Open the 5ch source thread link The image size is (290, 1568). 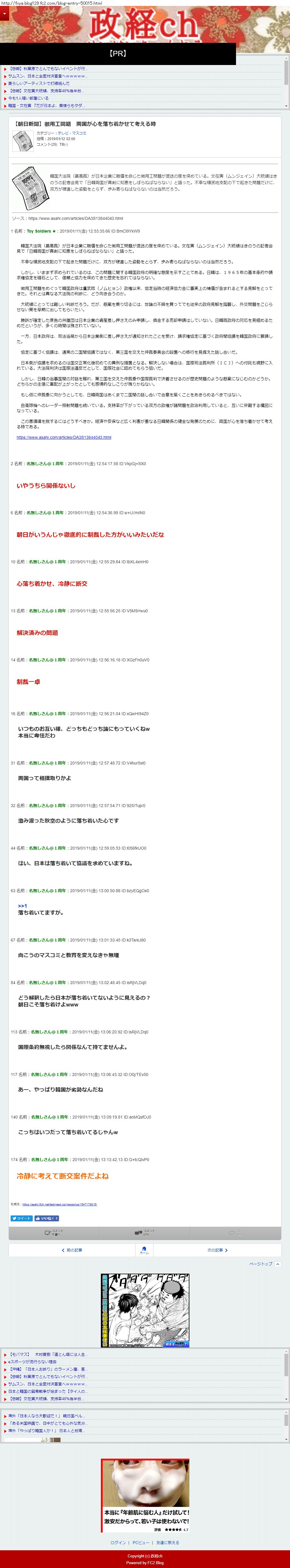point(60,1204)
